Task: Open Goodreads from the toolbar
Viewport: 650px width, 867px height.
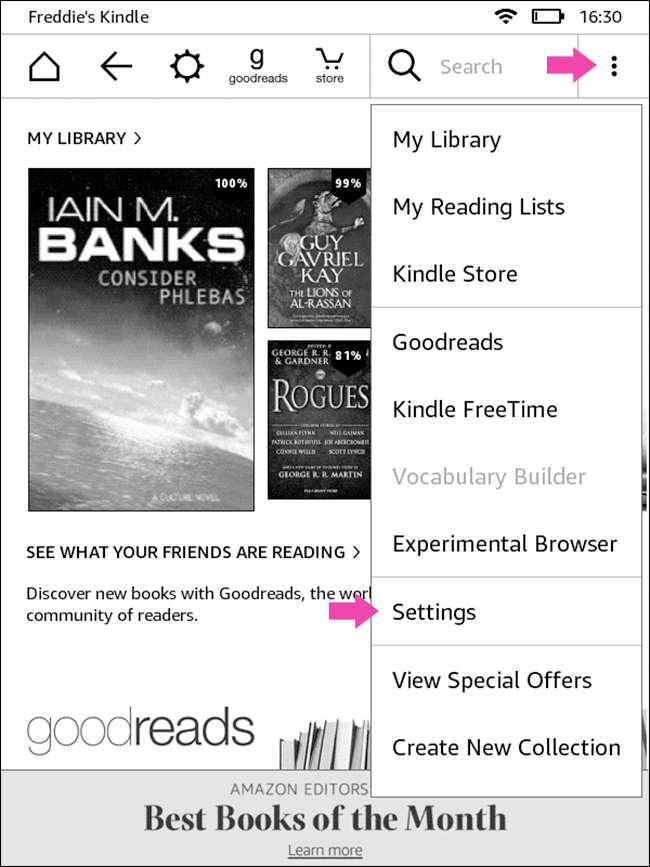Action: 257,66
